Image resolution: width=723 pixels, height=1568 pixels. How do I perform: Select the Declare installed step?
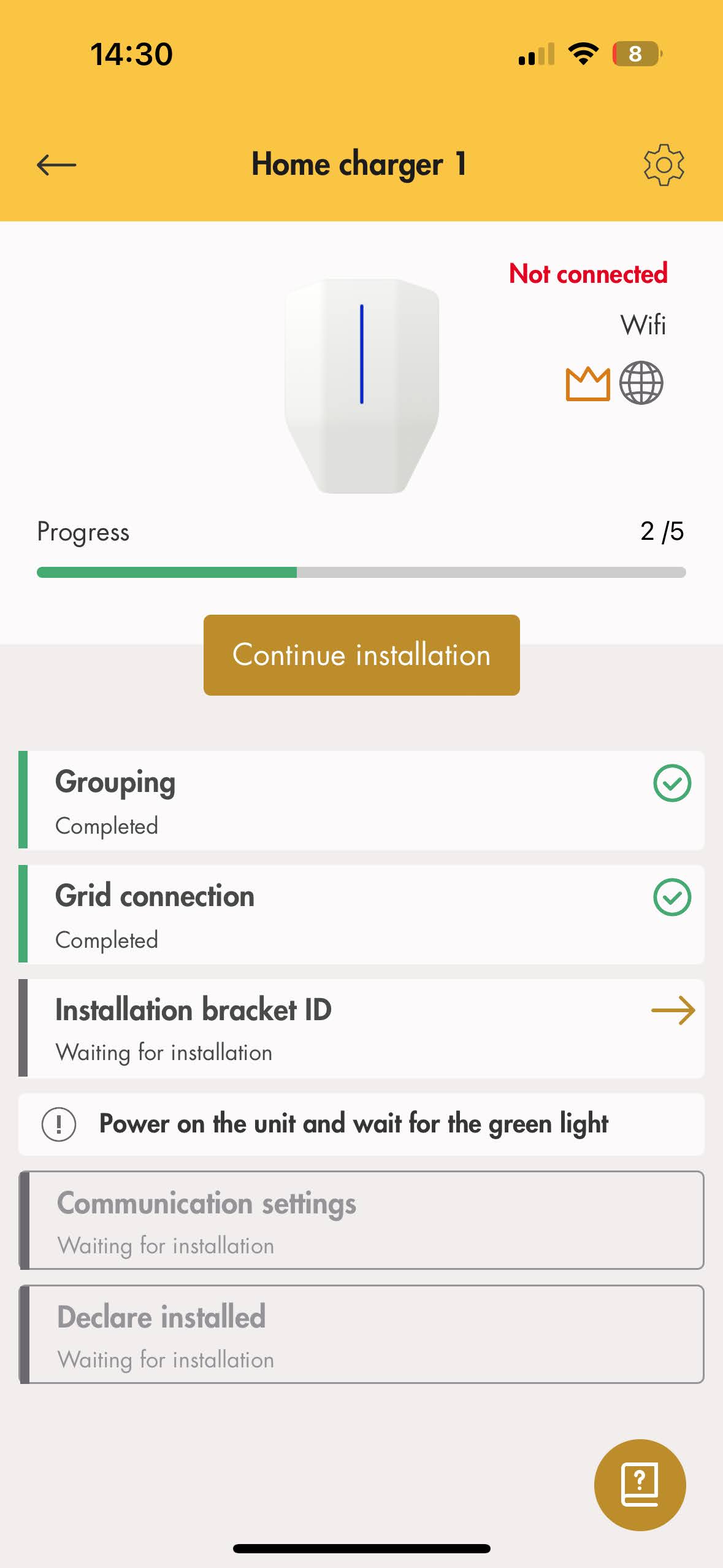[x=361, y=1334]
